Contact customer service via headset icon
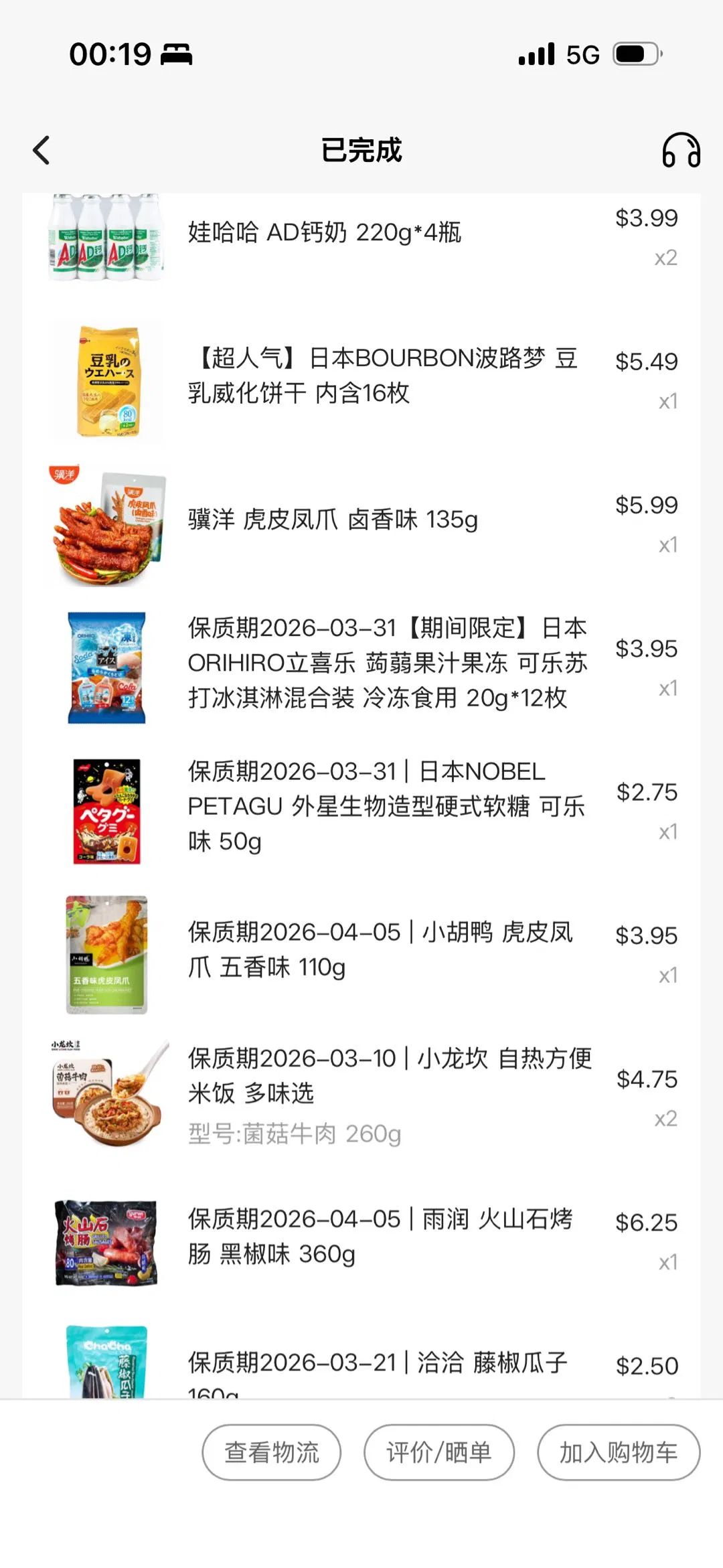The width and height of the screenshot is (723, 1568). [x=681, y=150]
